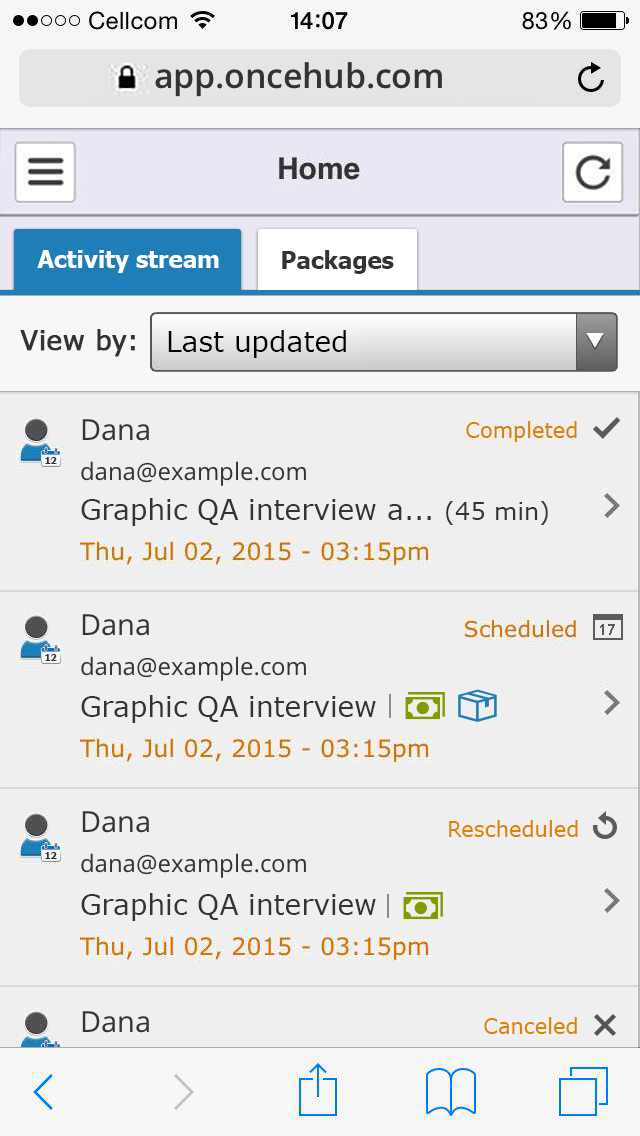Show open browser tabs
Image resolution: width=640 pixels, height=1136 pixels.
tap(583, 1091)
